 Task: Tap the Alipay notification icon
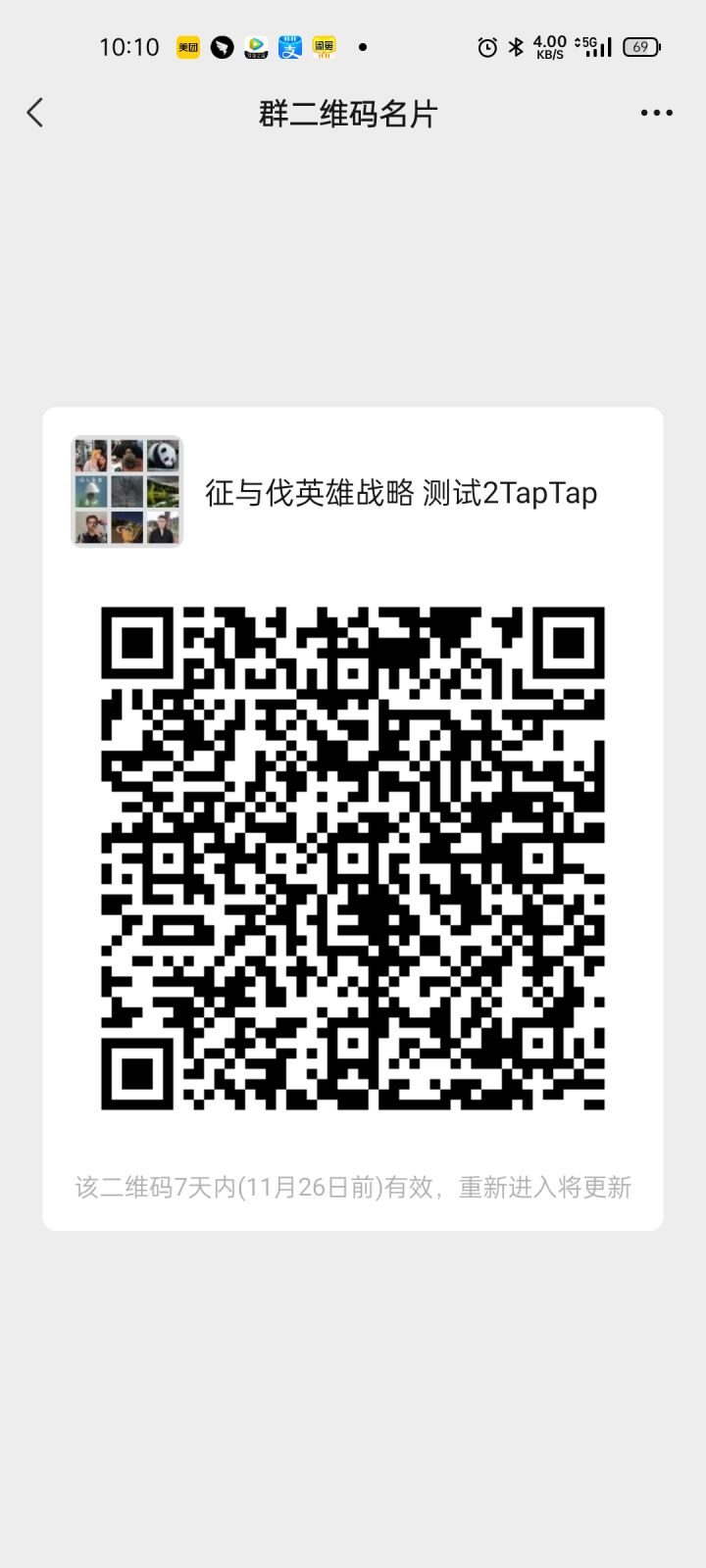coord(289,46)
